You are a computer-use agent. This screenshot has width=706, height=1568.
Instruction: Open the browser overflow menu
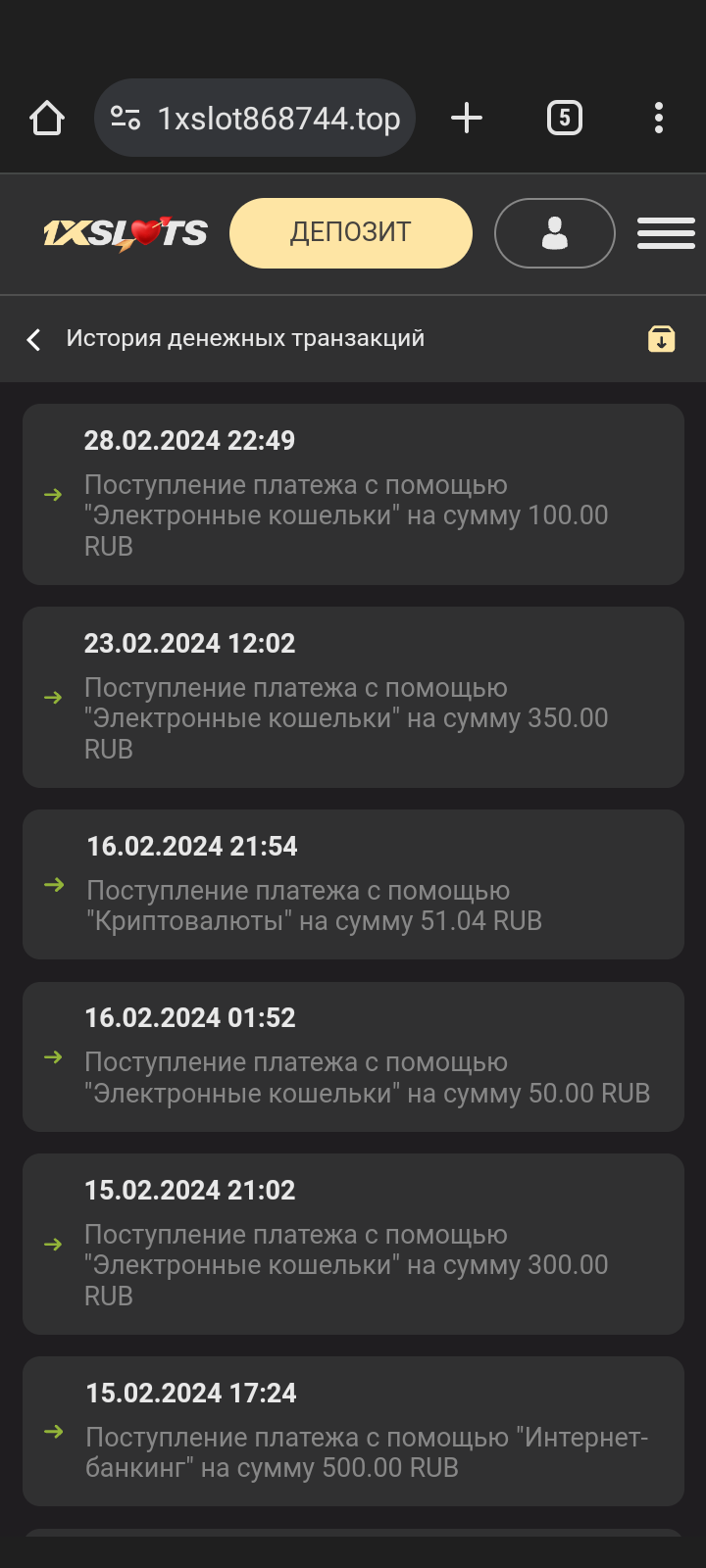658,119
